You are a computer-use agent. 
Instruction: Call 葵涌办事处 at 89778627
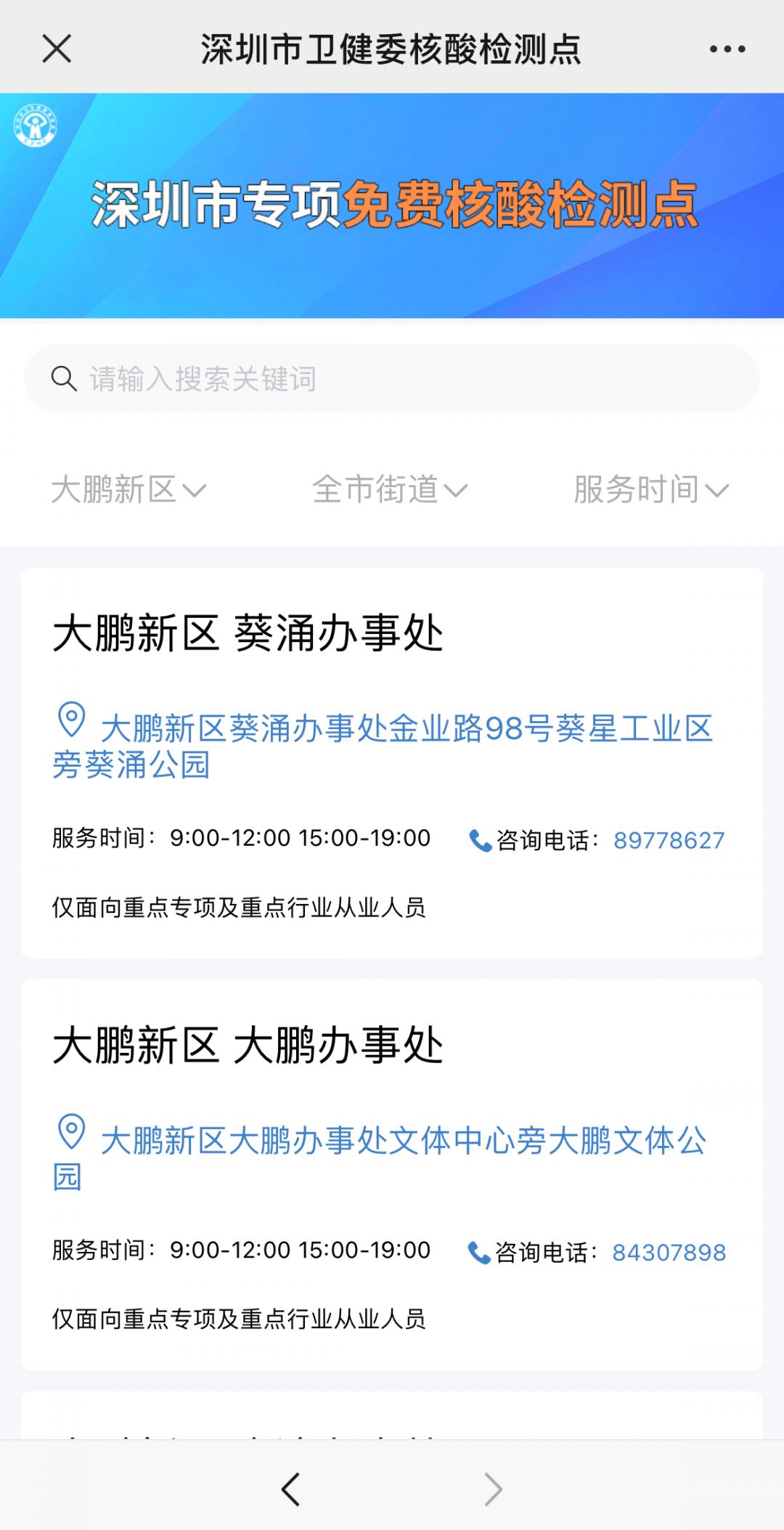coord(668,840)
